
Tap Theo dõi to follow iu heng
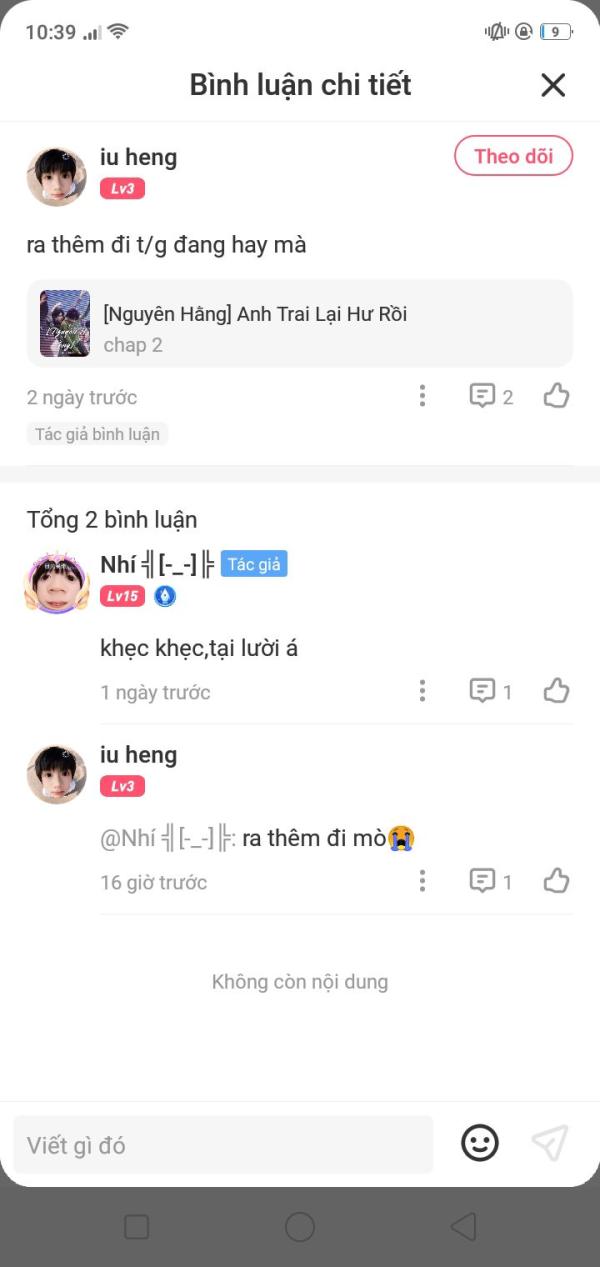click(513, 156)
